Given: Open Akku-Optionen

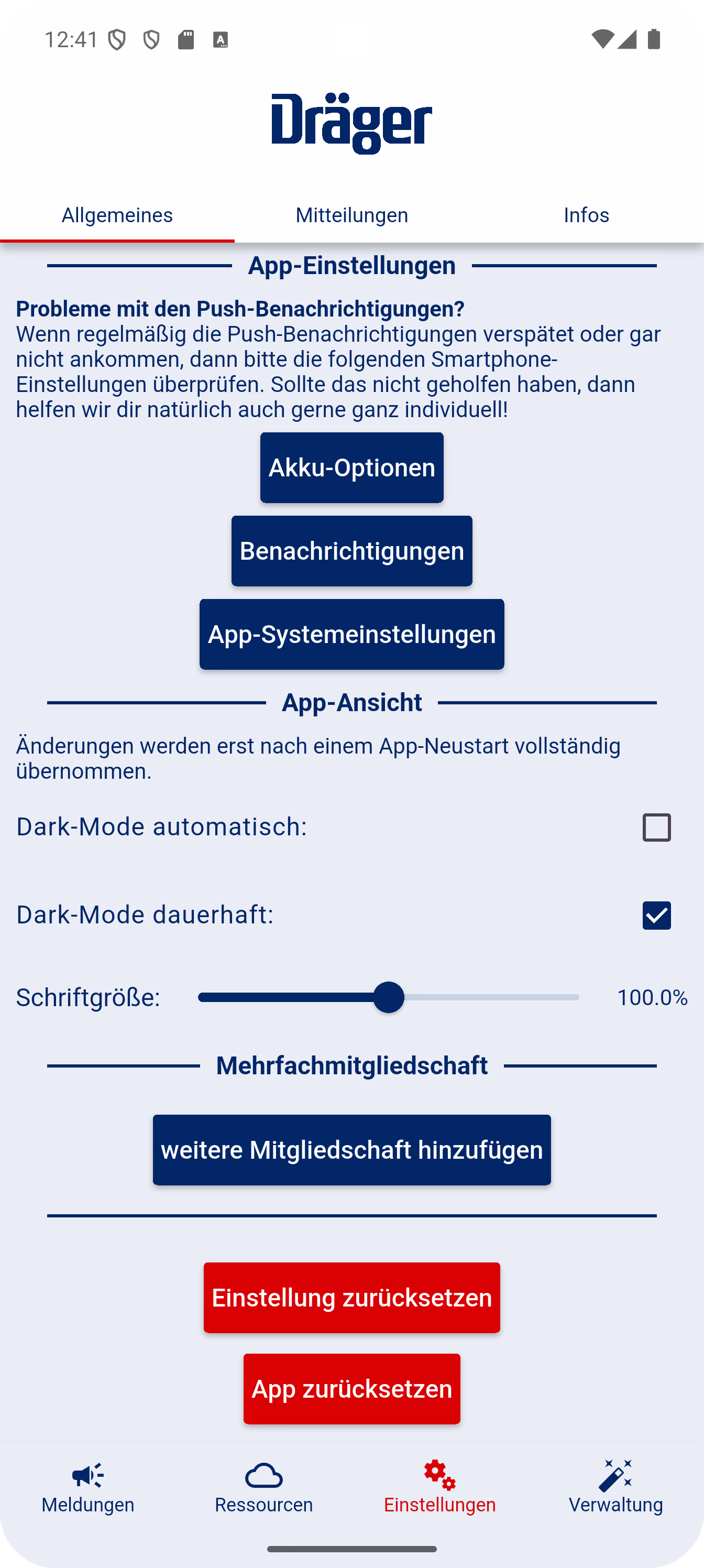Looking at the screenshot, I should click(351, 467).
